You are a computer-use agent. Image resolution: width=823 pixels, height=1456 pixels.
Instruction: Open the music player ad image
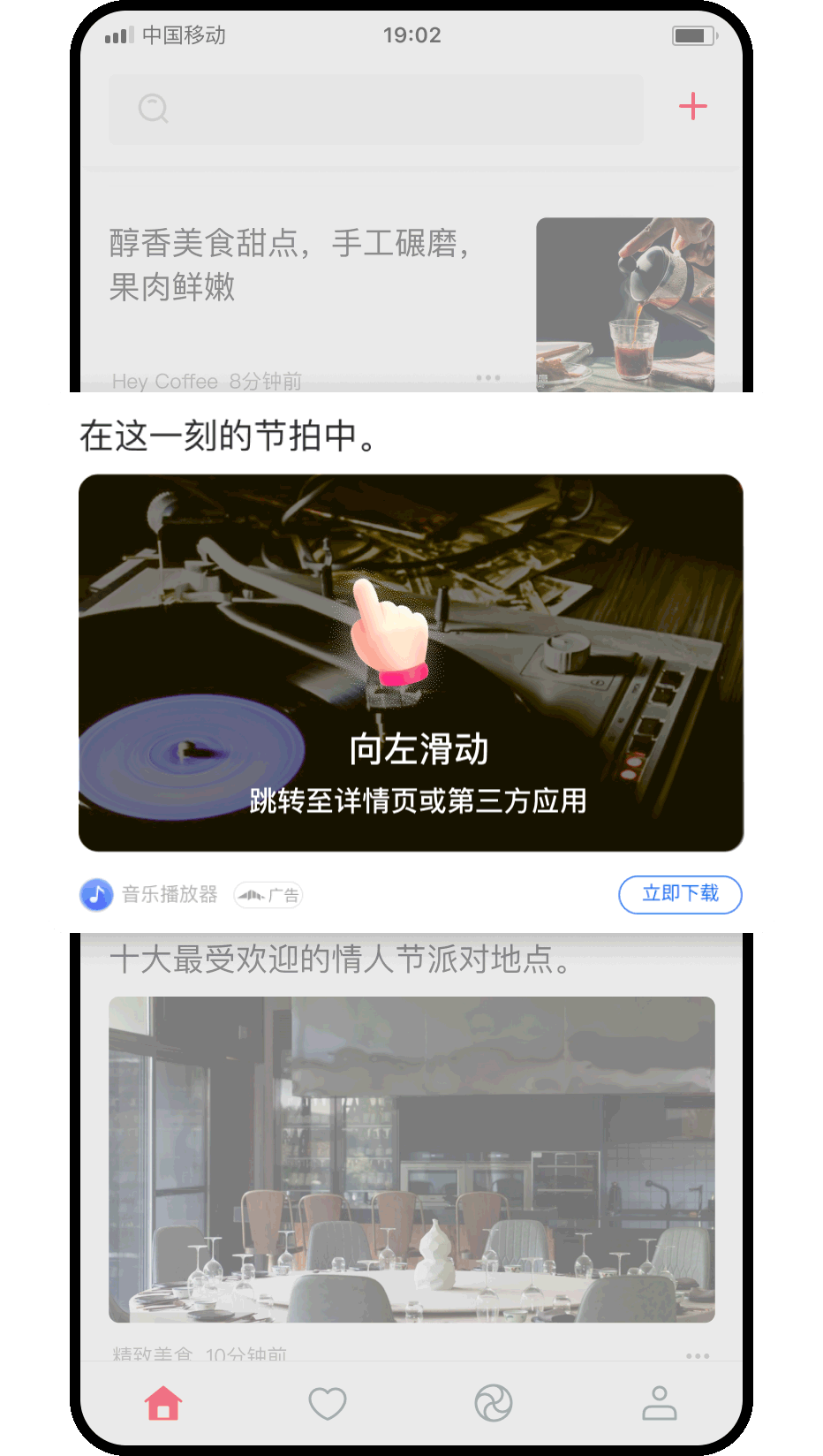pos(411,663)
